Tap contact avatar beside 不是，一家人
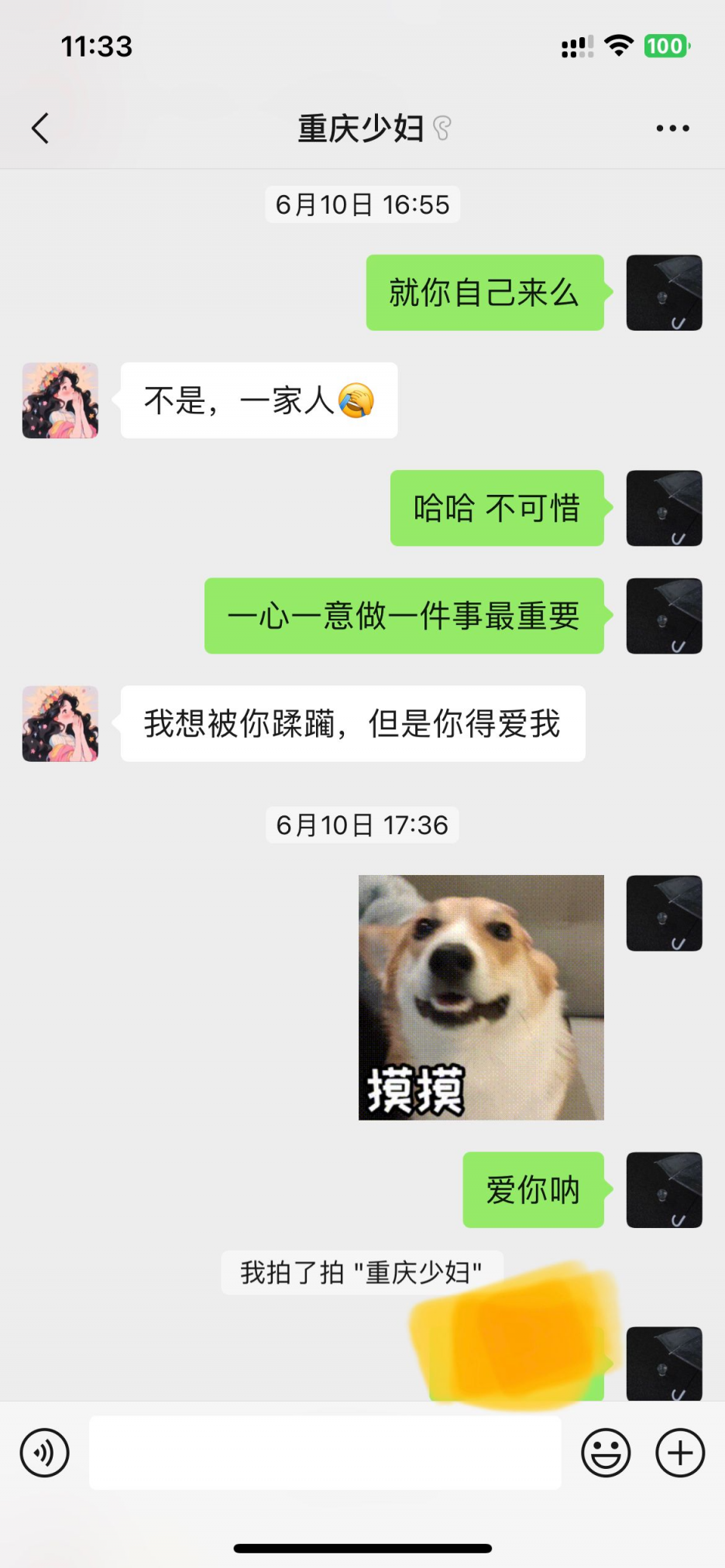 click(x=60, y=400)
